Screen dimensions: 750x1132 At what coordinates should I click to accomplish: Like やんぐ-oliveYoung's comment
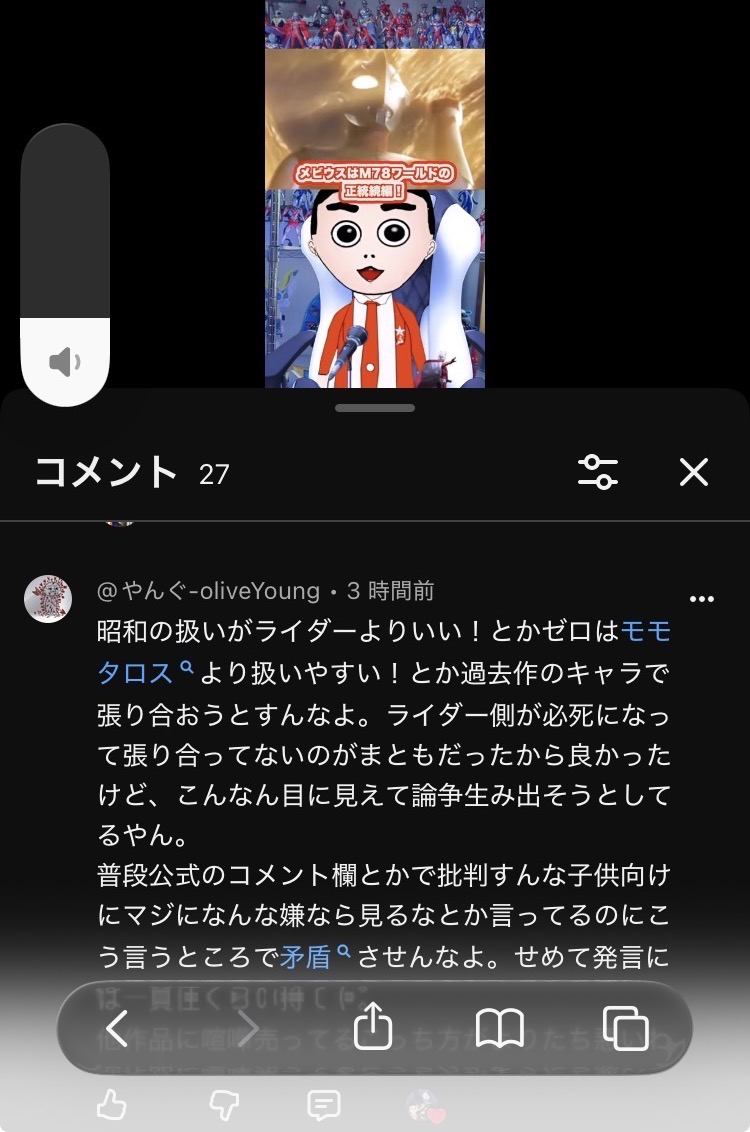tap(112, 1105)
